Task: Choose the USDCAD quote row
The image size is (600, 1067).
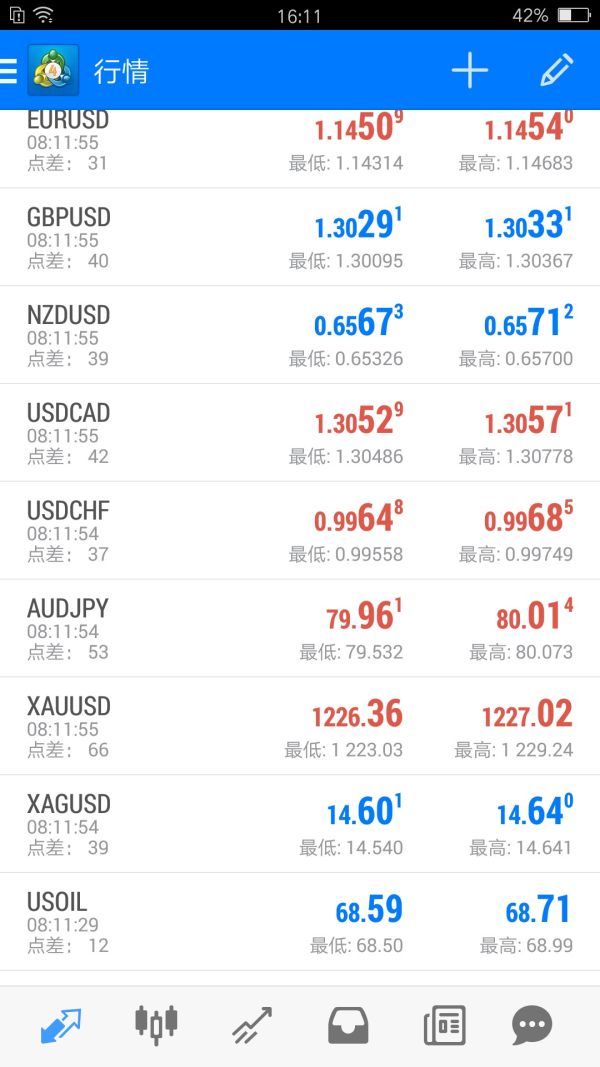Action: [300, 434]
